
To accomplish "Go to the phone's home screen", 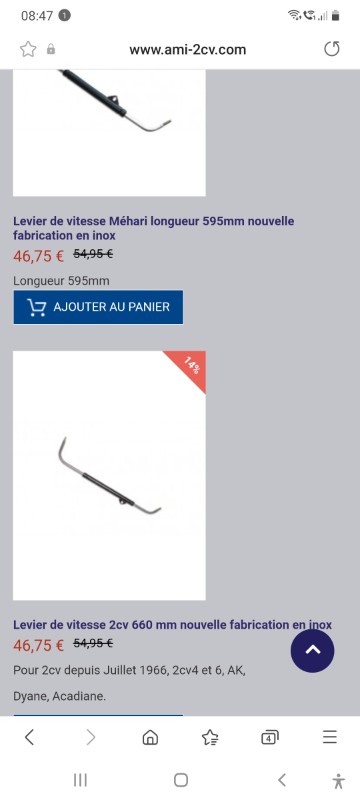I will pos(181,780).
